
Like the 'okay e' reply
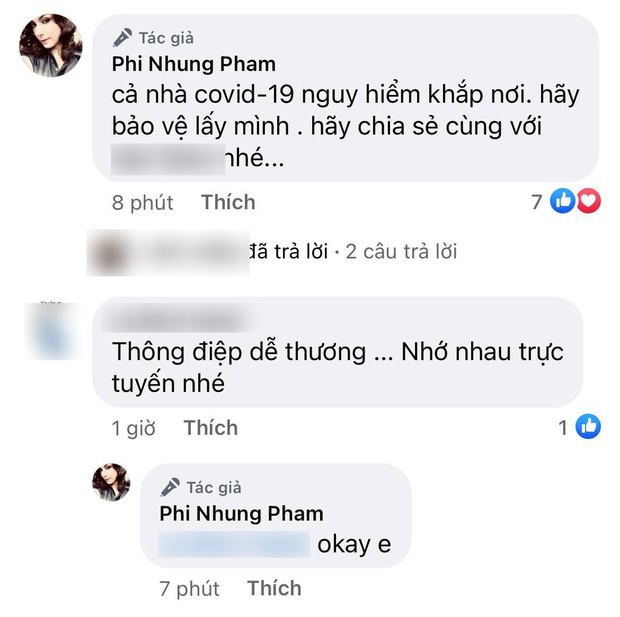[275, 587]
